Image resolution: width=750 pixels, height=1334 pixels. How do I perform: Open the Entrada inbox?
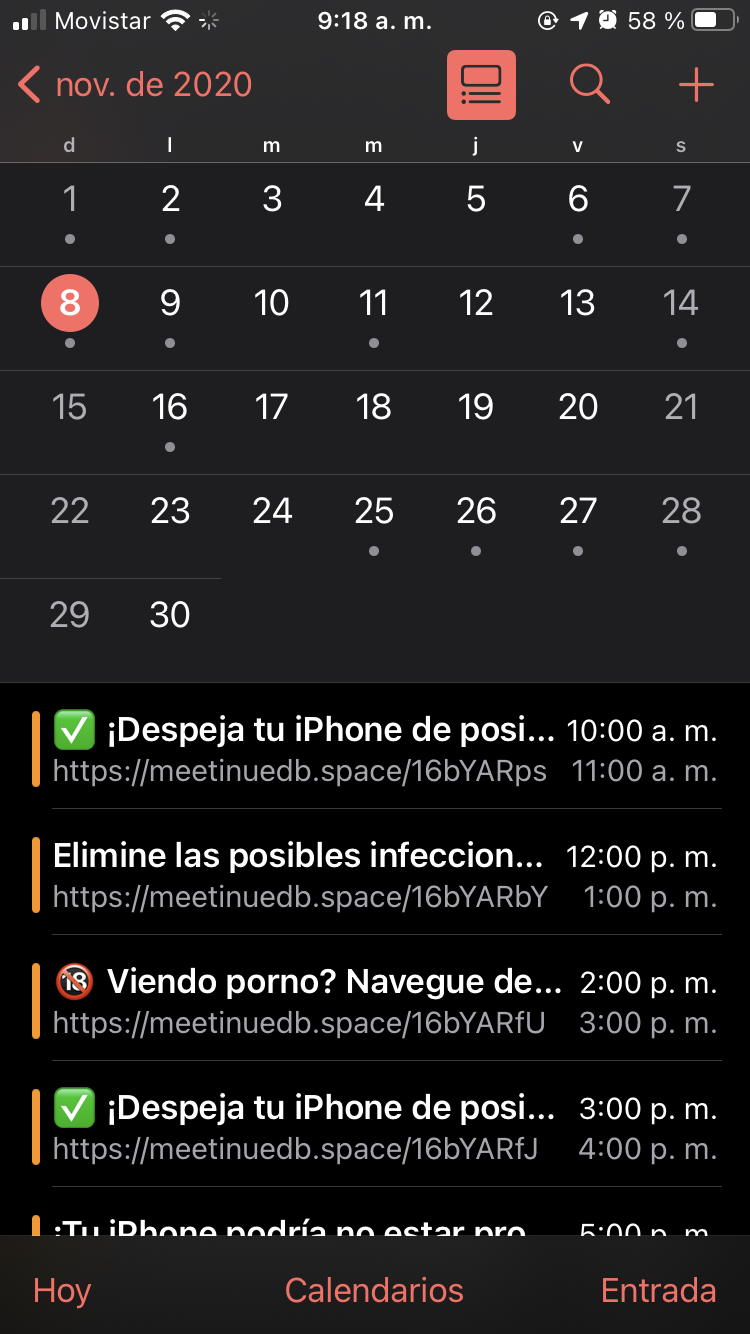click(658, 1290)
